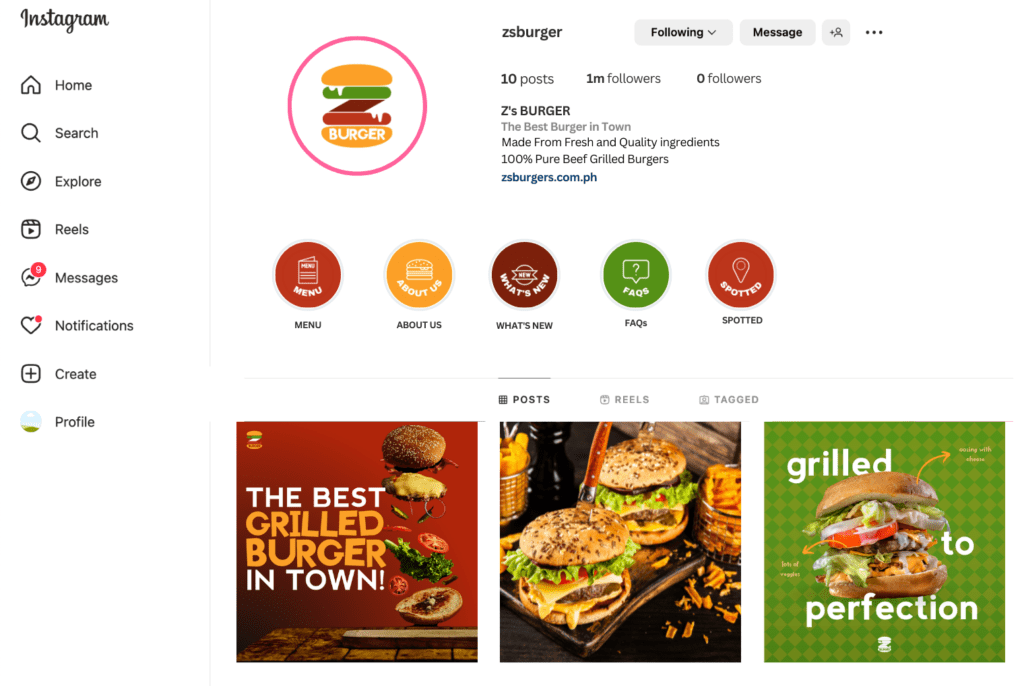Open the Following dropdown button
Image resolution: width=1024 pixels, height=686 pixels.
[683, 32]
